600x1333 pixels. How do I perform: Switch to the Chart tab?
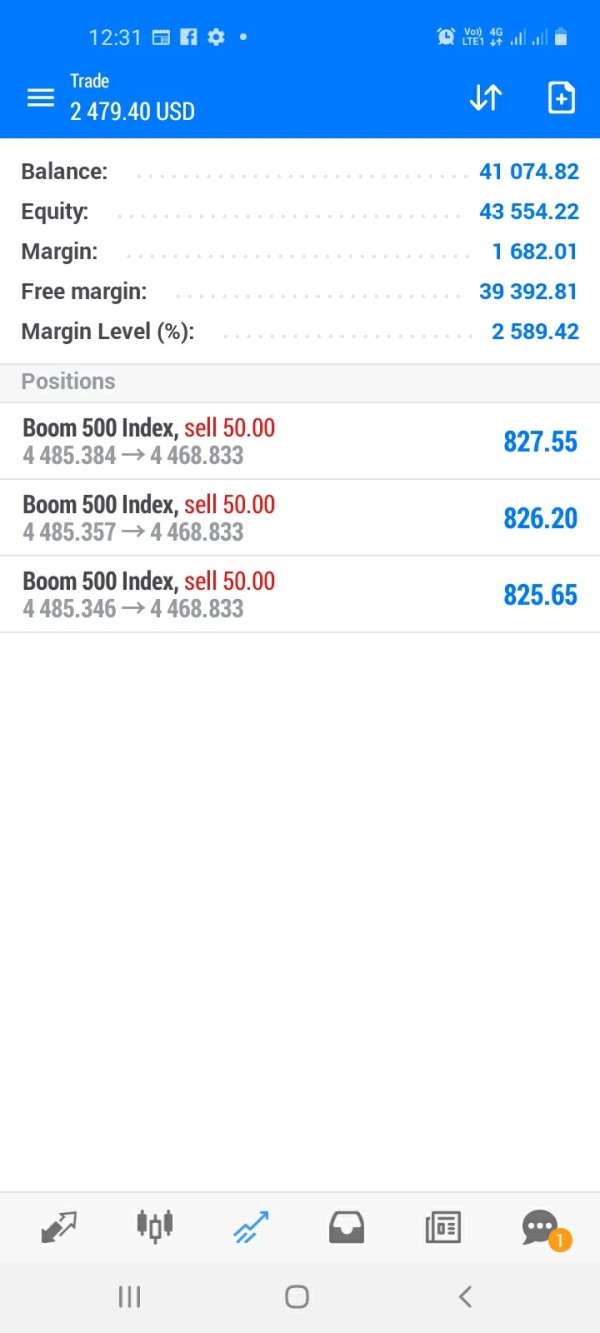tap(155, 1225)
